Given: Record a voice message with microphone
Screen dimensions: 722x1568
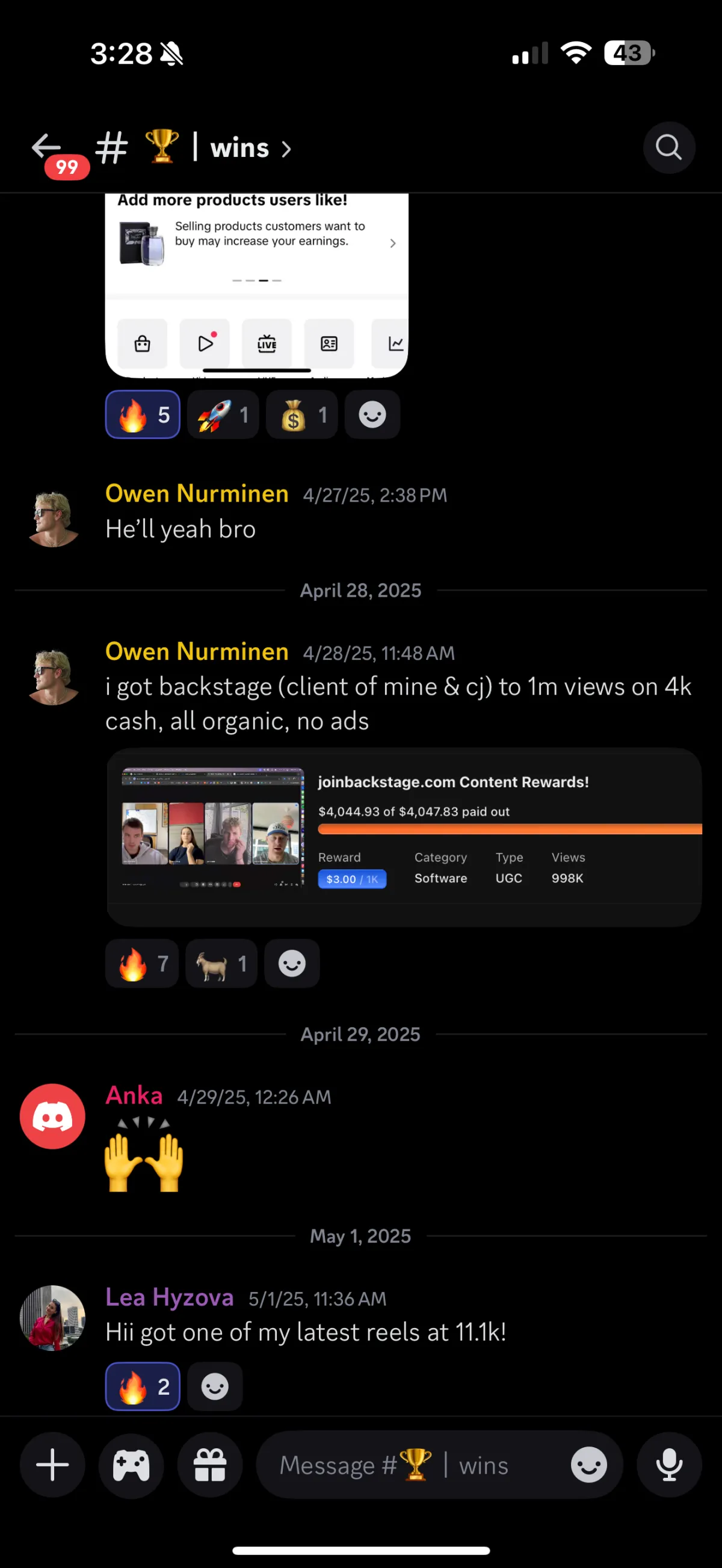Looking at the screenshot, I should point(669,1465).
